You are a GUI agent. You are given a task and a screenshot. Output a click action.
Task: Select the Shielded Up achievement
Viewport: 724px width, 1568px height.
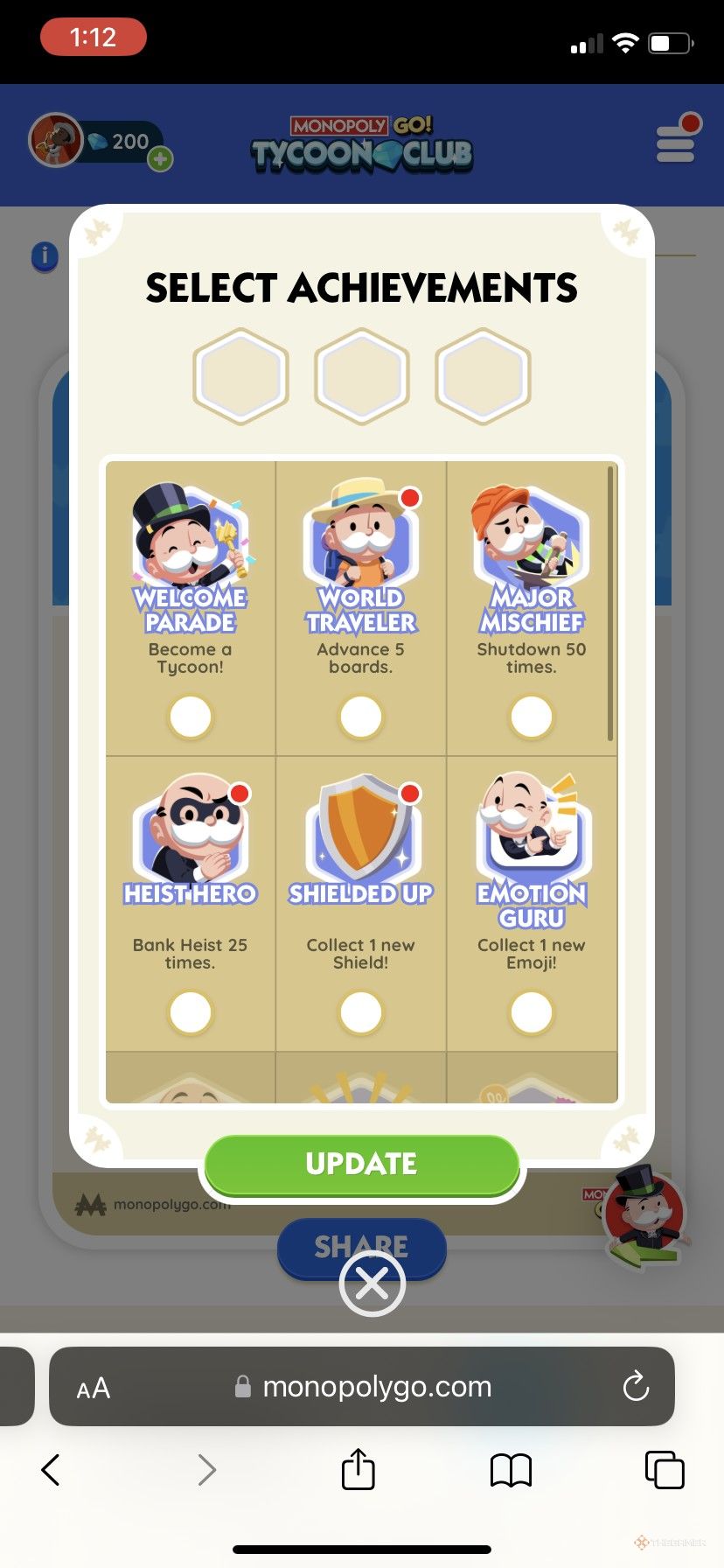point(361,1012)
